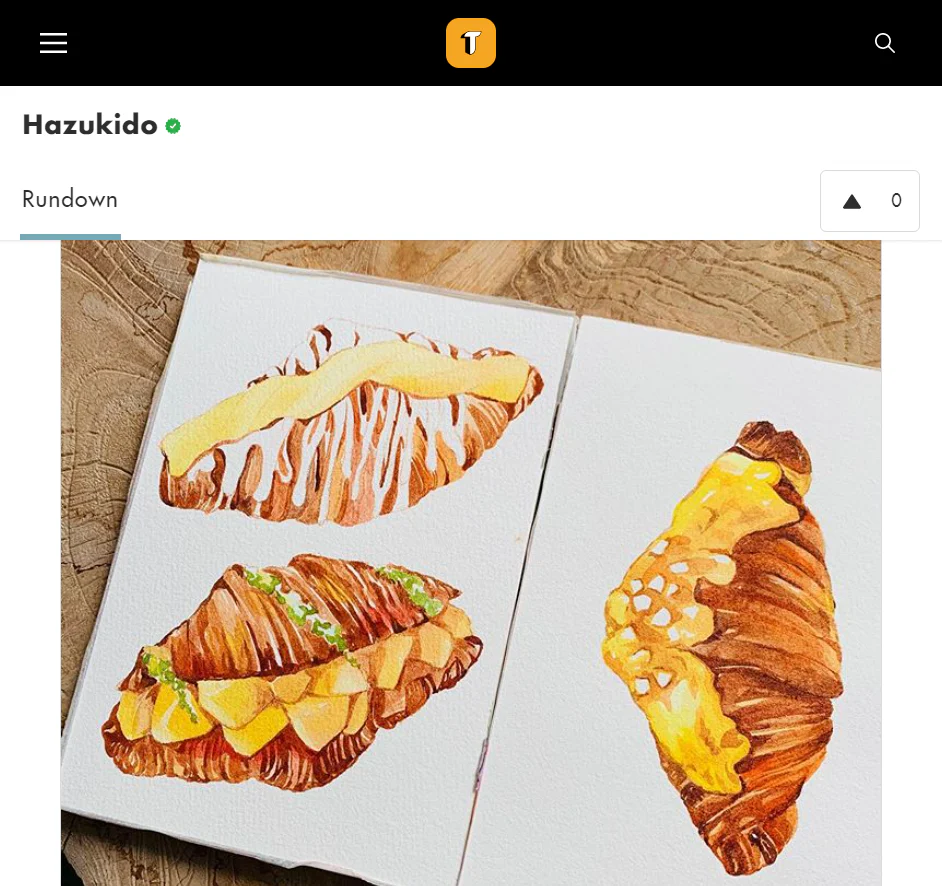Upvote Hazukido

869,201
